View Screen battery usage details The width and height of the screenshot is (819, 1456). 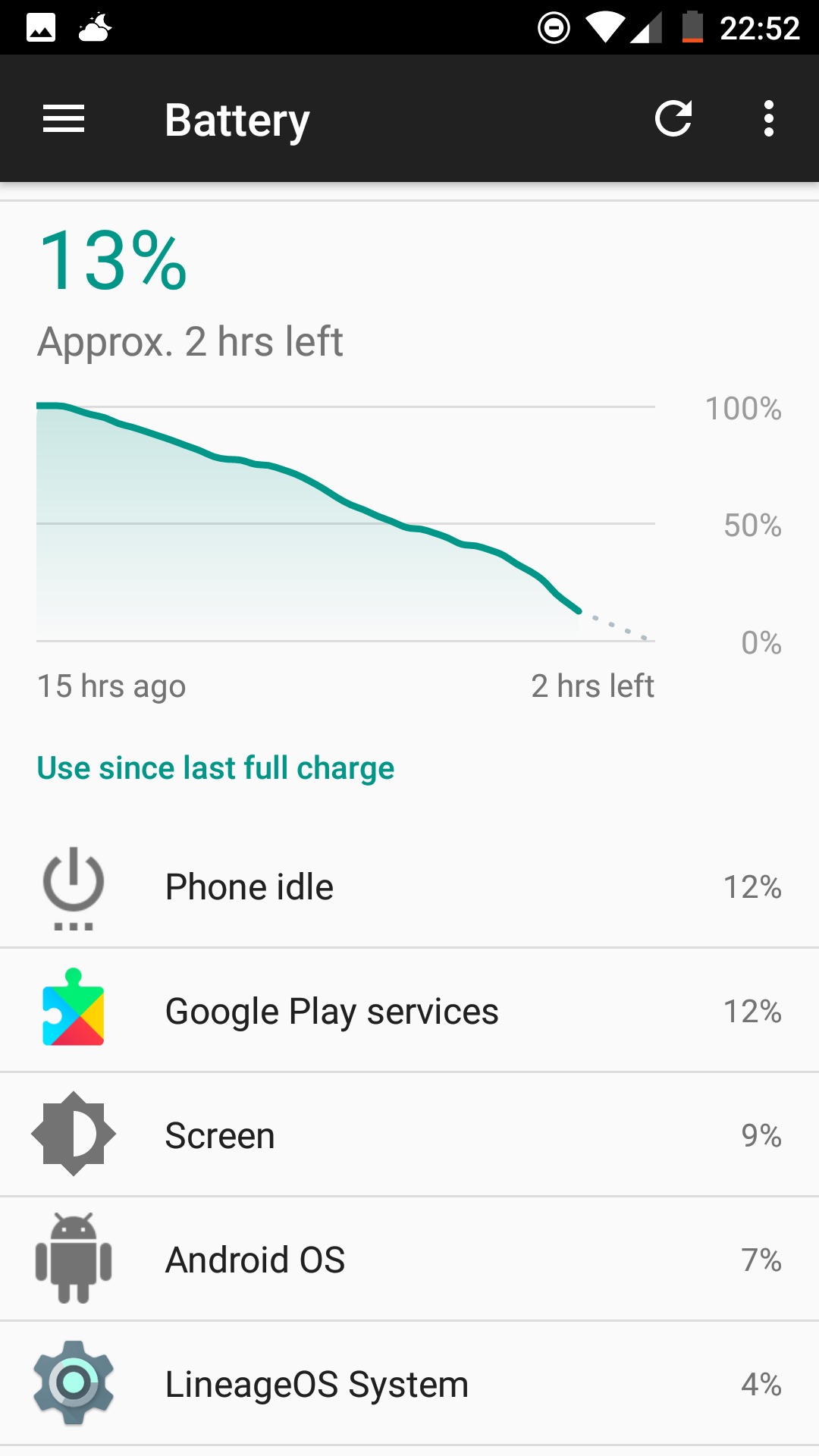coord(409,1134)
